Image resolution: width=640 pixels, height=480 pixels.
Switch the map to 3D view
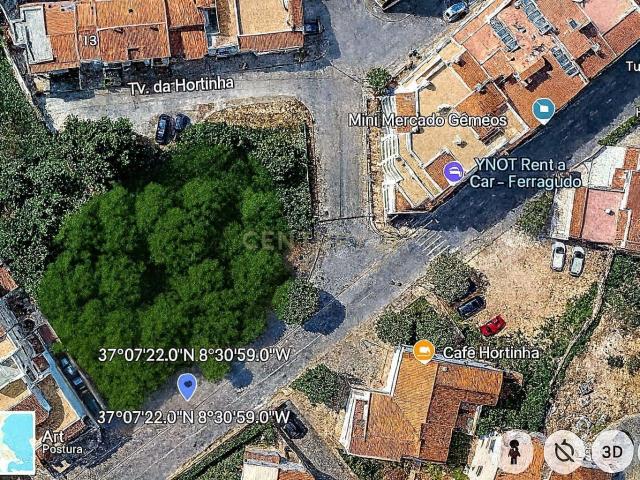click(x=612, y=452)
